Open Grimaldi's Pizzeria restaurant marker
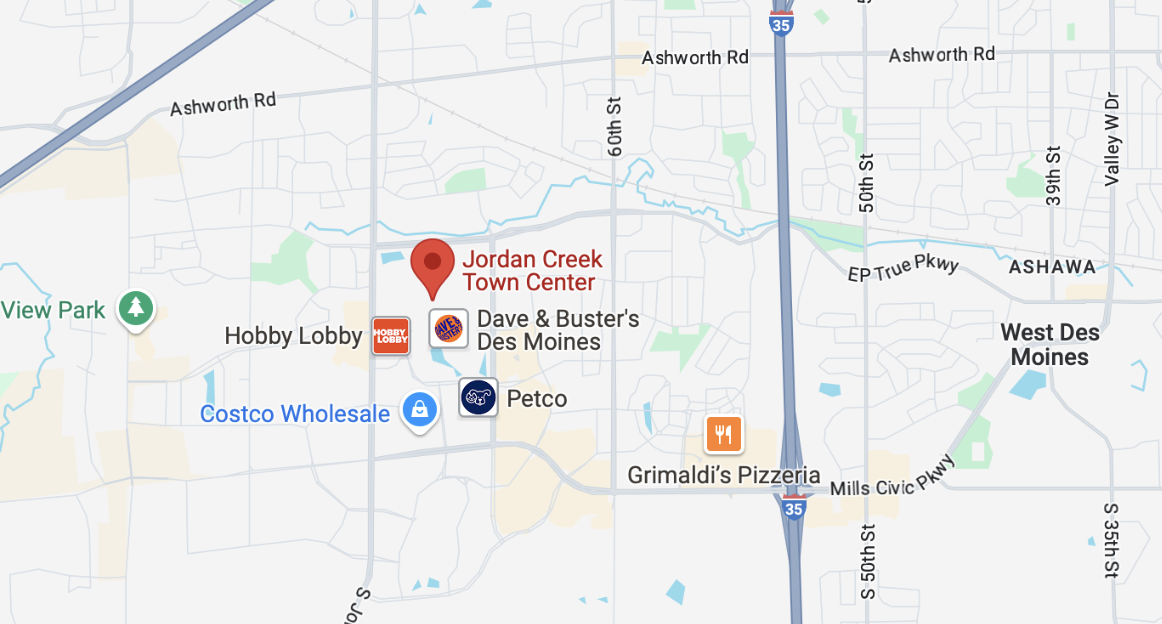The width and height of the screenshot is (1162, 624). click(724, 434)
